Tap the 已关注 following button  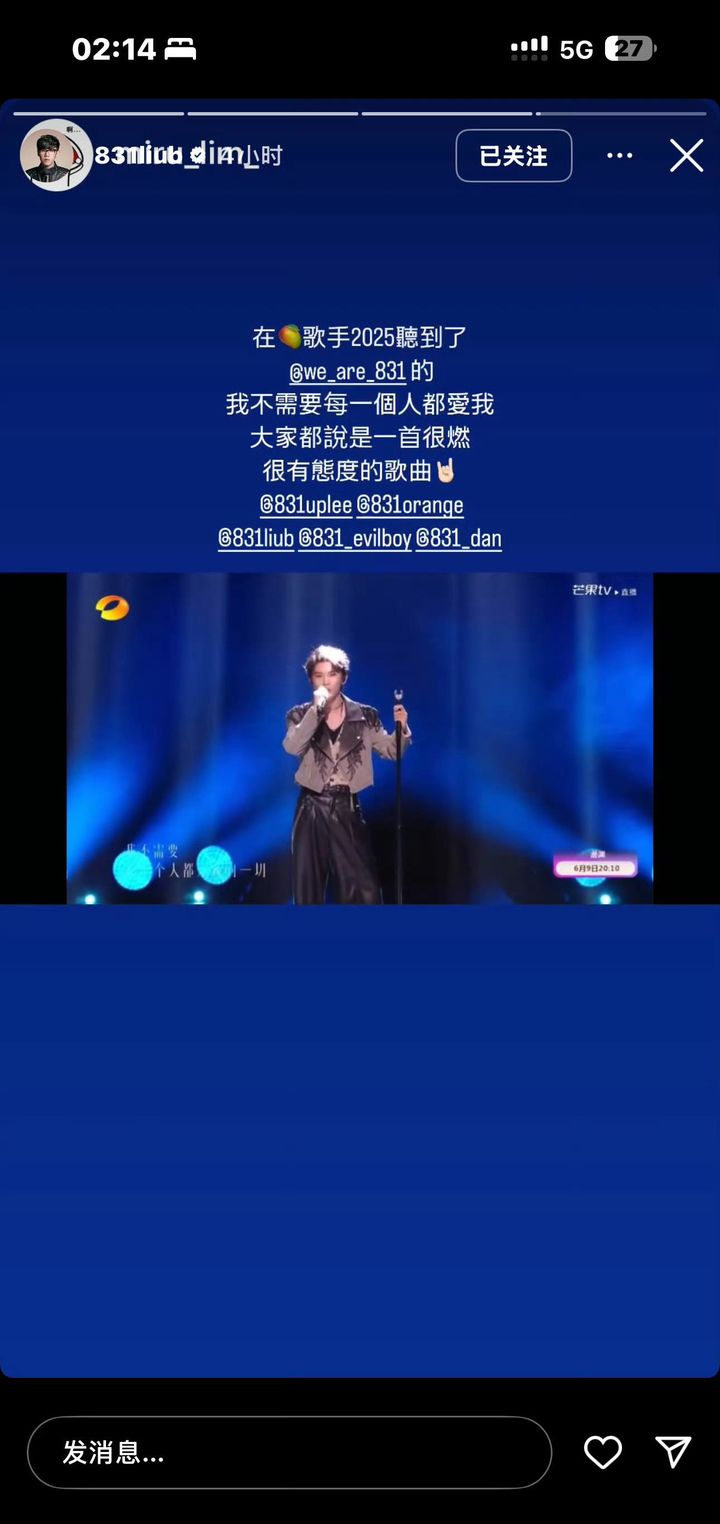tap(514, 156)
